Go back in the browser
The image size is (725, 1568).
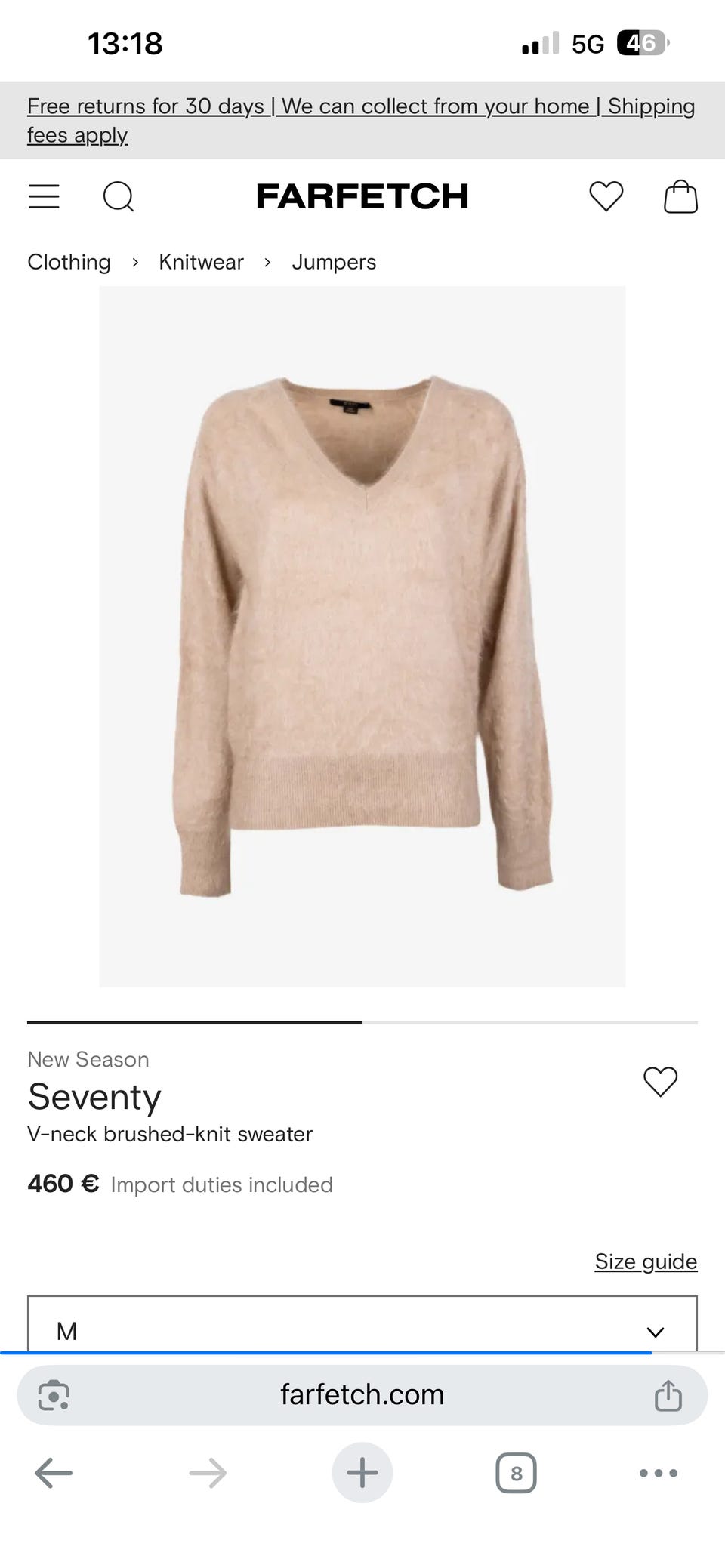coord(54,1473)
